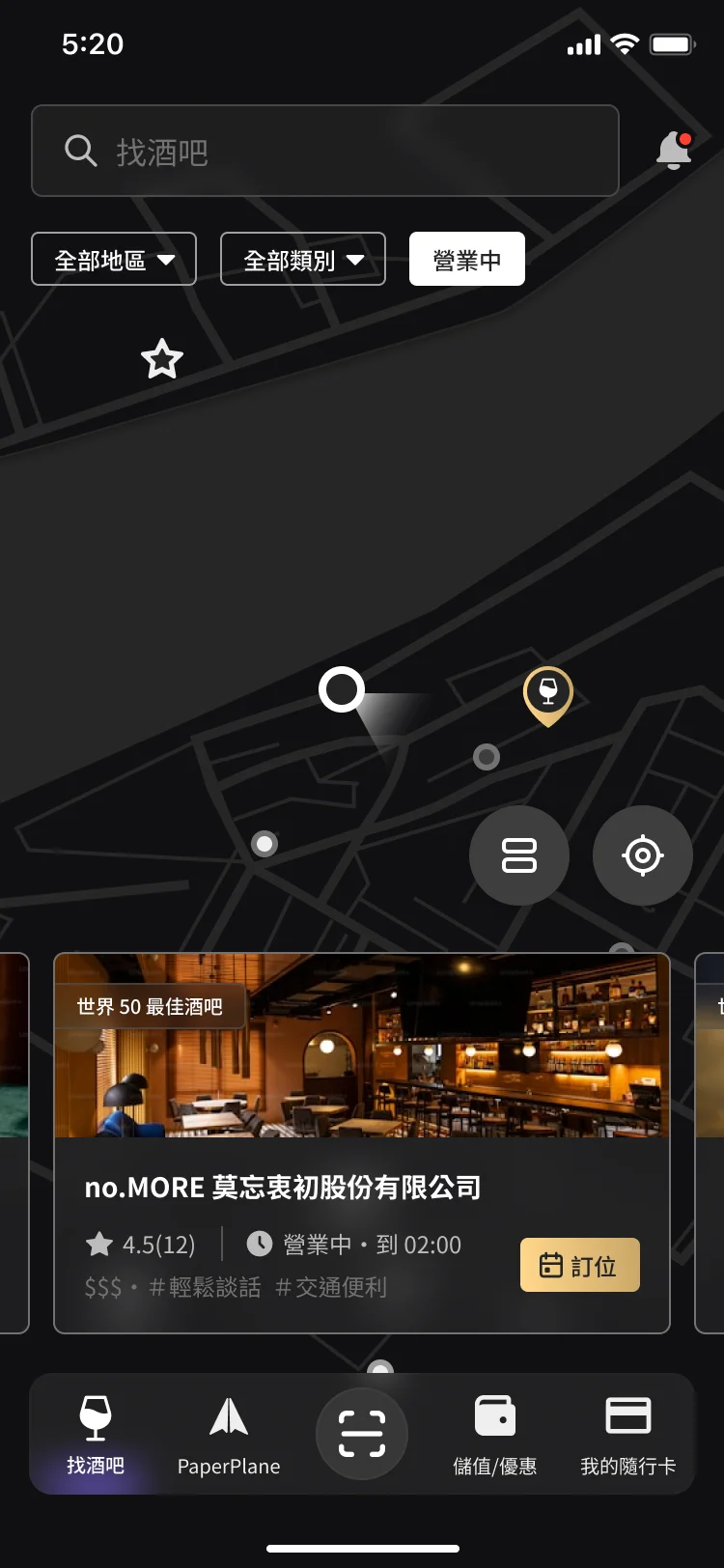Open the QR code scanner in bottom bar
Image resolution: width=724 pixels, height=1568 pixels.
pyautogui.click(x=361, y=1433)
